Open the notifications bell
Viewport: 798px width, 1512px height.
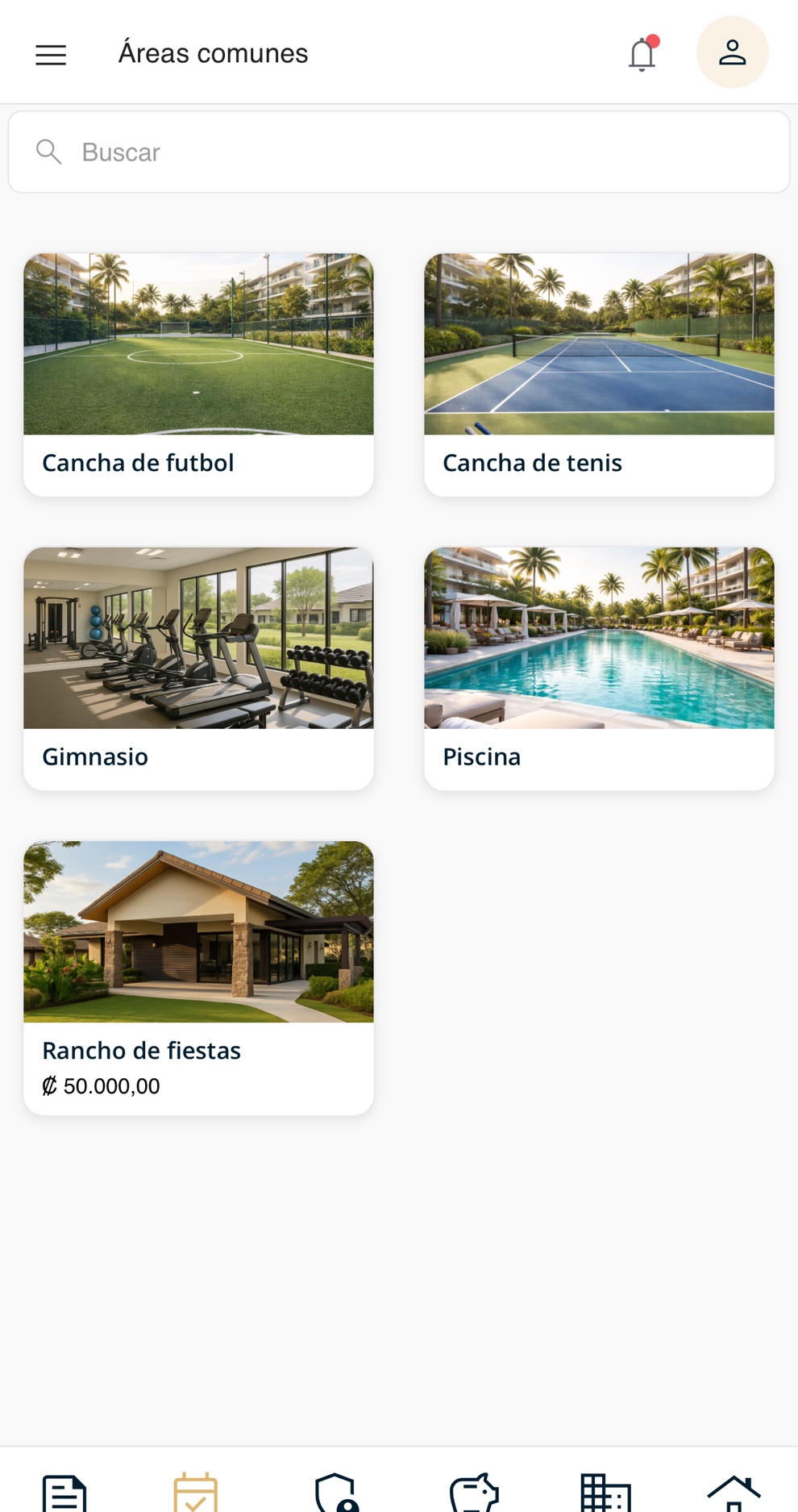(x=642, y=53)
